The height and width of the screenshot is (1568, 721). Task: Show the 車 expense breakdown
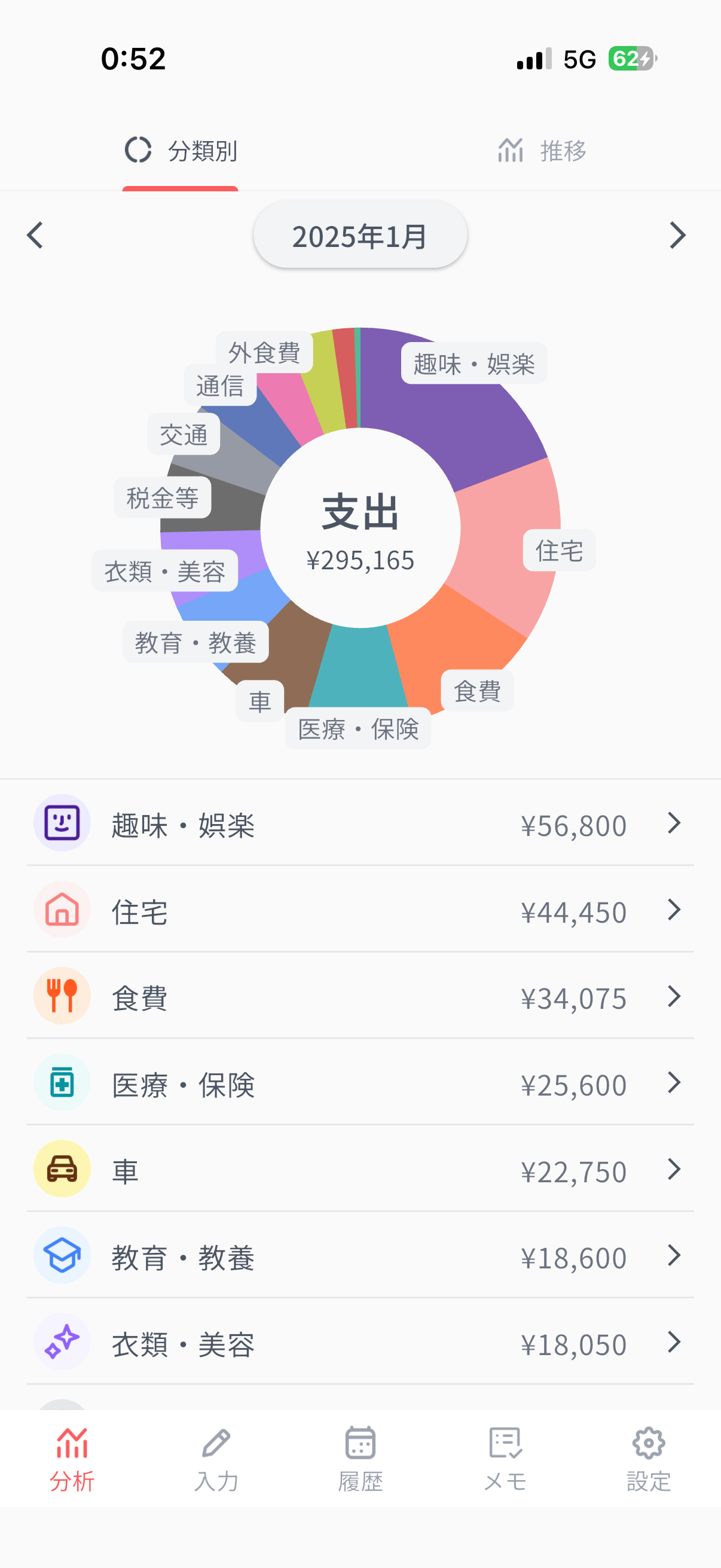tap(360, 1170)
